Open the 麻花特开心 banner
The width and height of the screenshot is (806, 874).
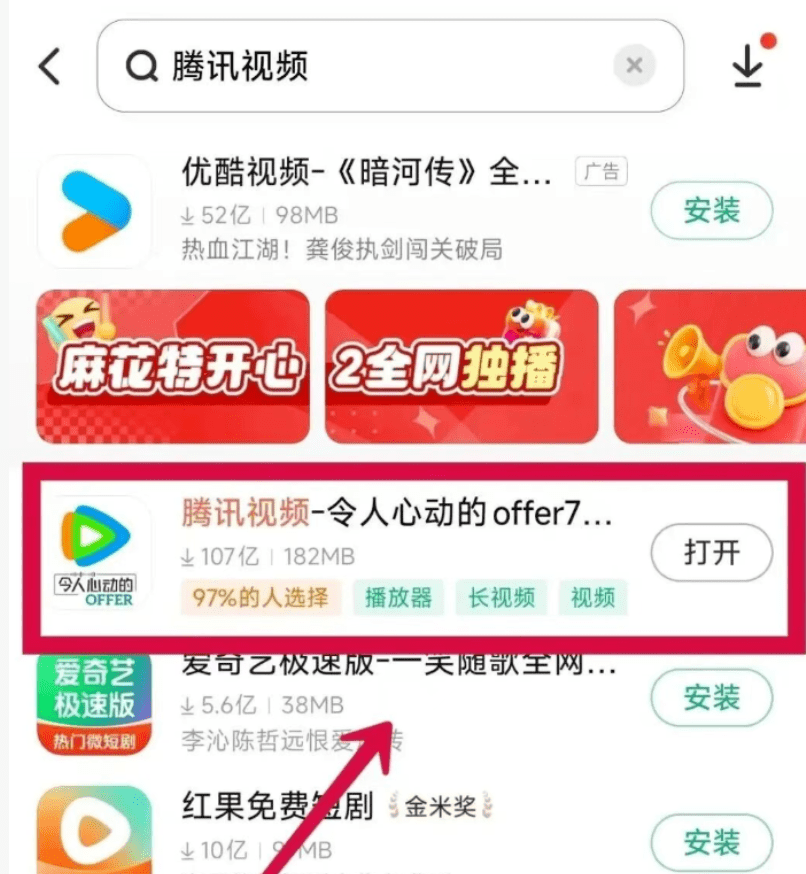[x=173, y=367]
